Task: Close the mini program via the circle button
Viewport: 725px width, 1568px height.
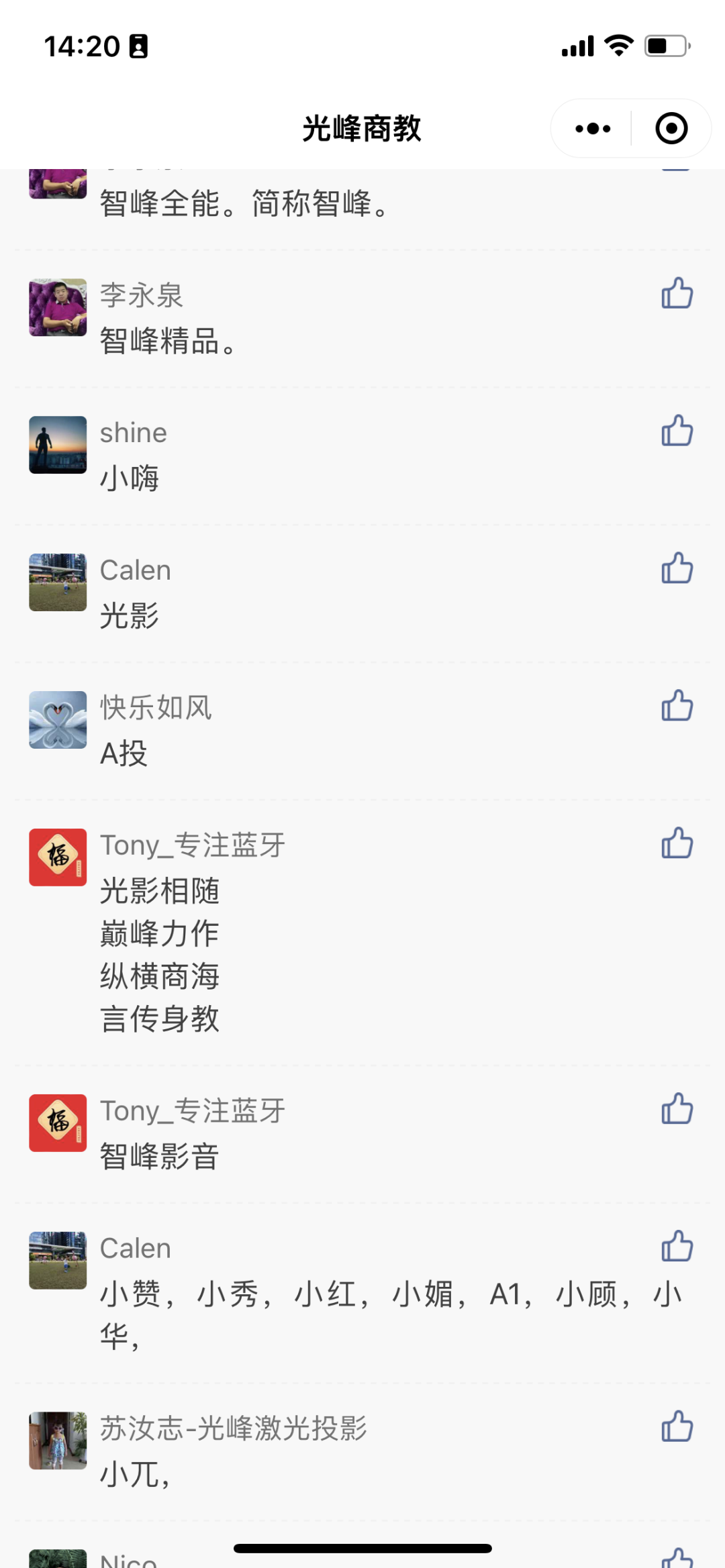Action: click(671, 128)
